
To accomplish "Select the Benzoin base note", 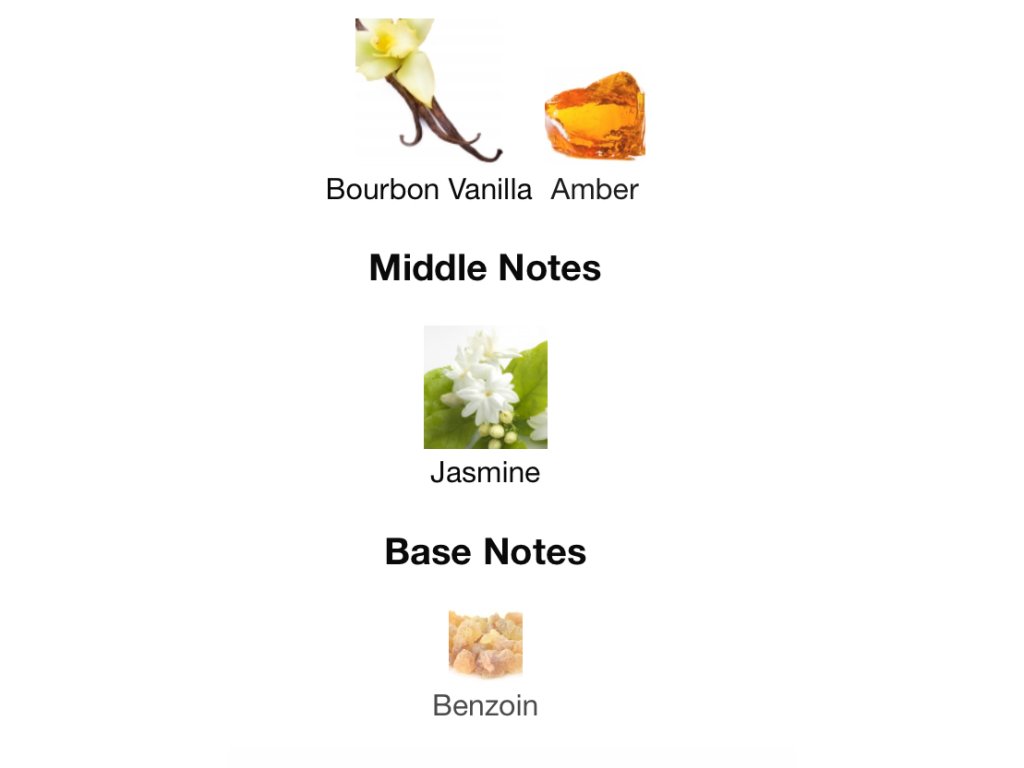I will coord(485,665).
